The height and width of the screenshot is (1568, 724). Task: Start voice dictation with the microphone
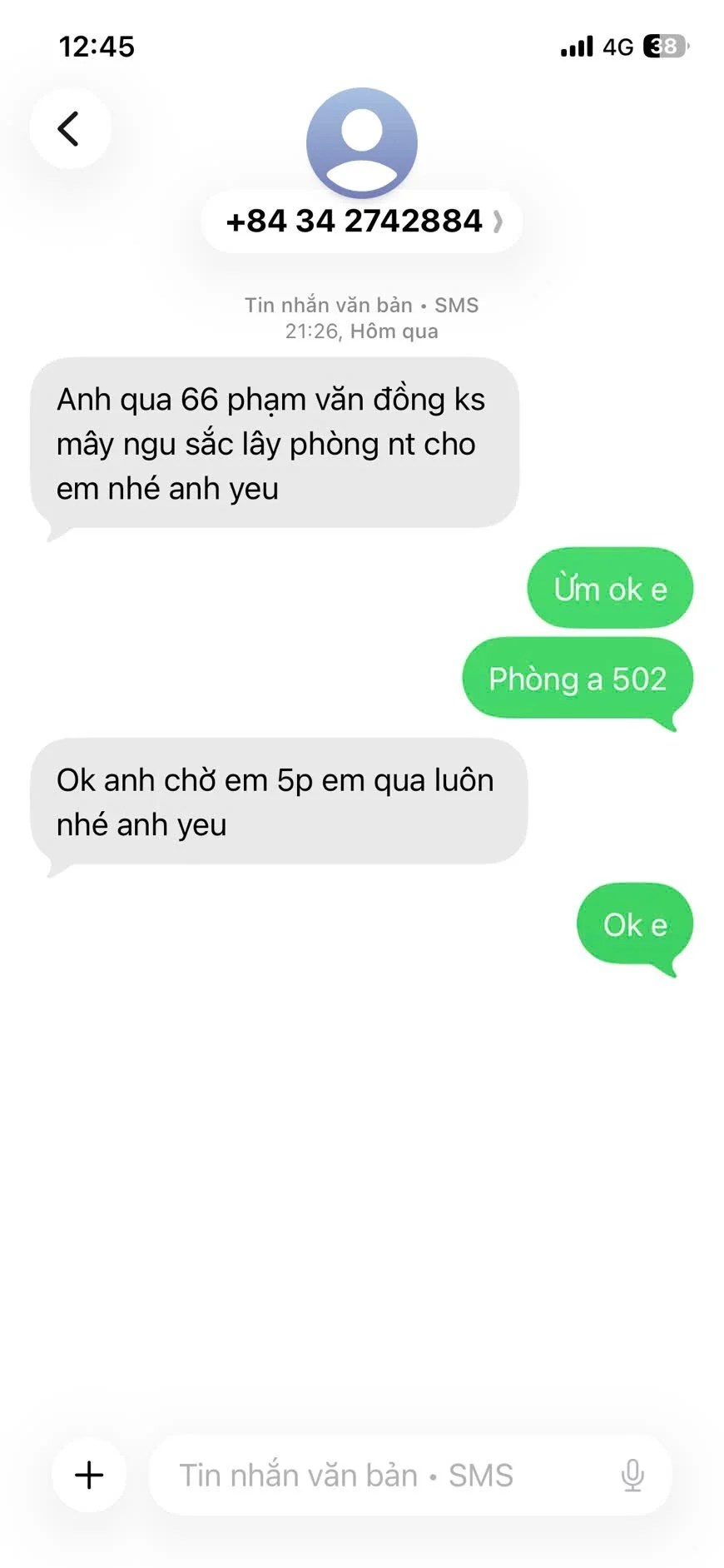[x=632, y=1475]
